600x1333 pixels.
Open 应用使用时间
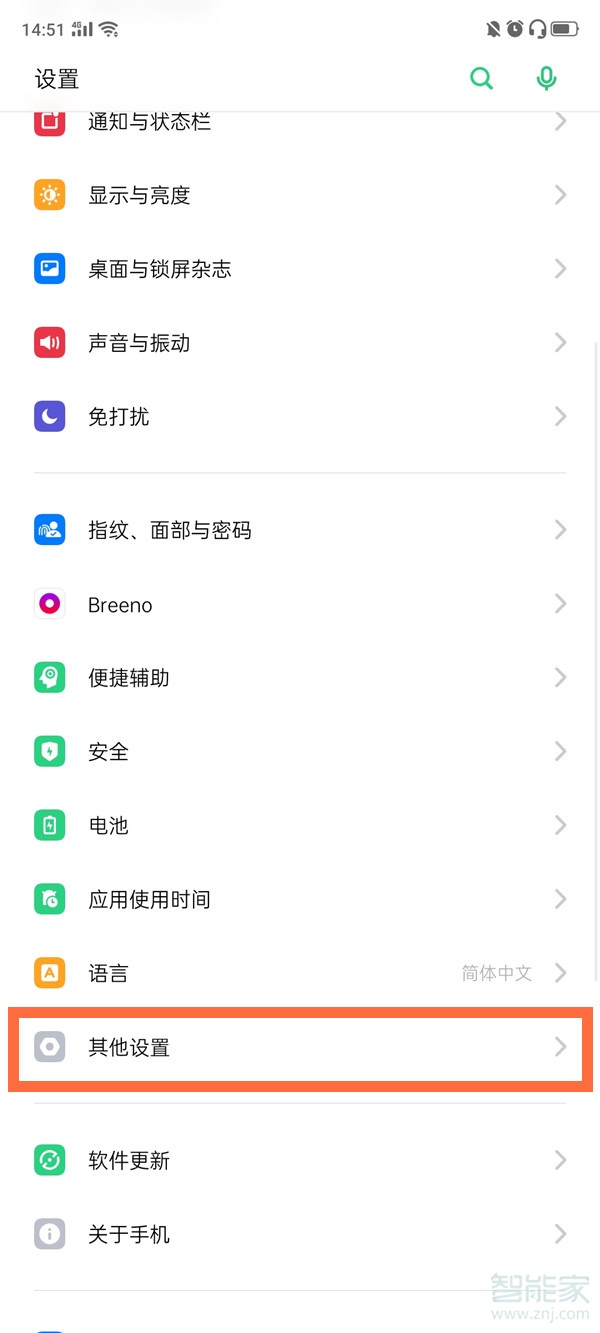(300, 900)
